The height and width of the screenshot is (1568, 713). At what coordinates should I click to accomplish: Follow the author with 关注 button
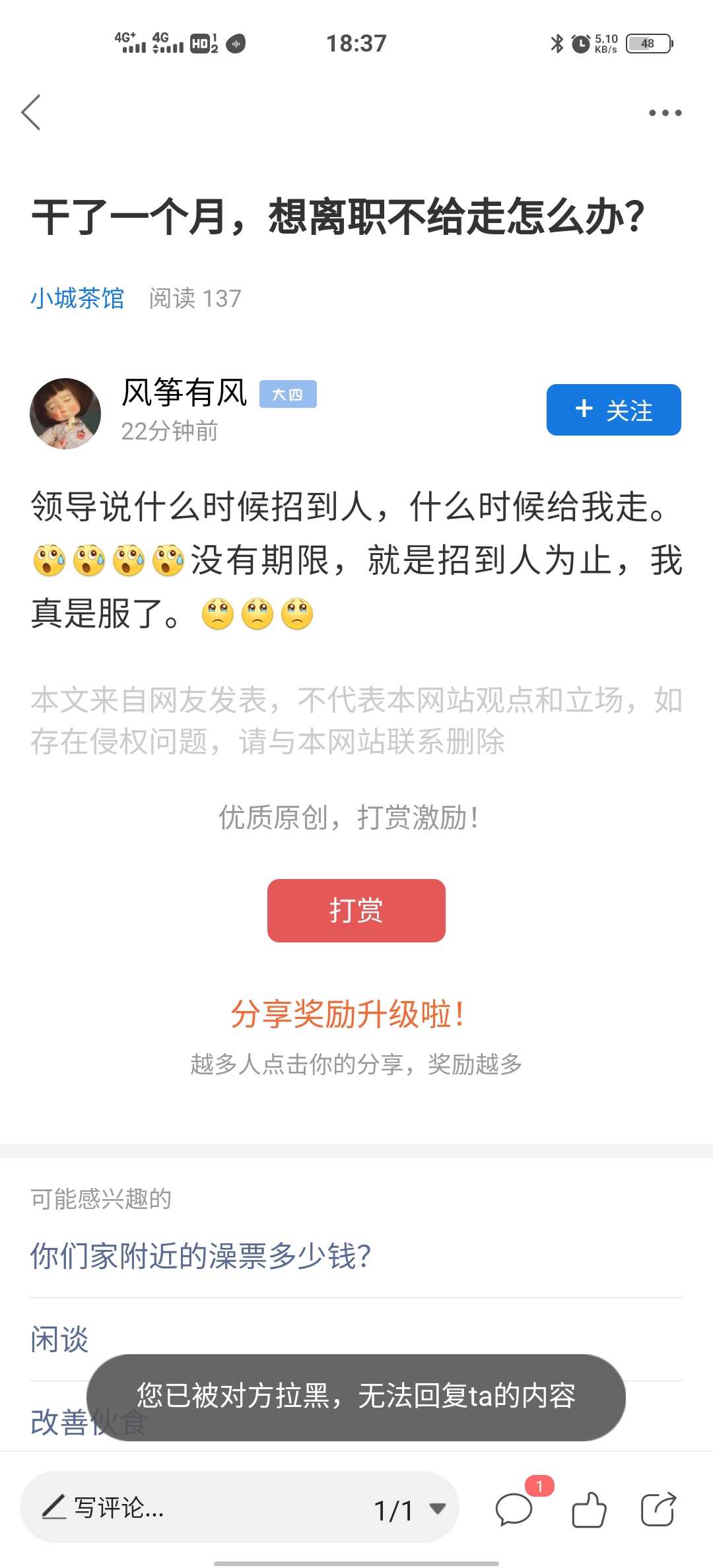(x=614, y=410)
